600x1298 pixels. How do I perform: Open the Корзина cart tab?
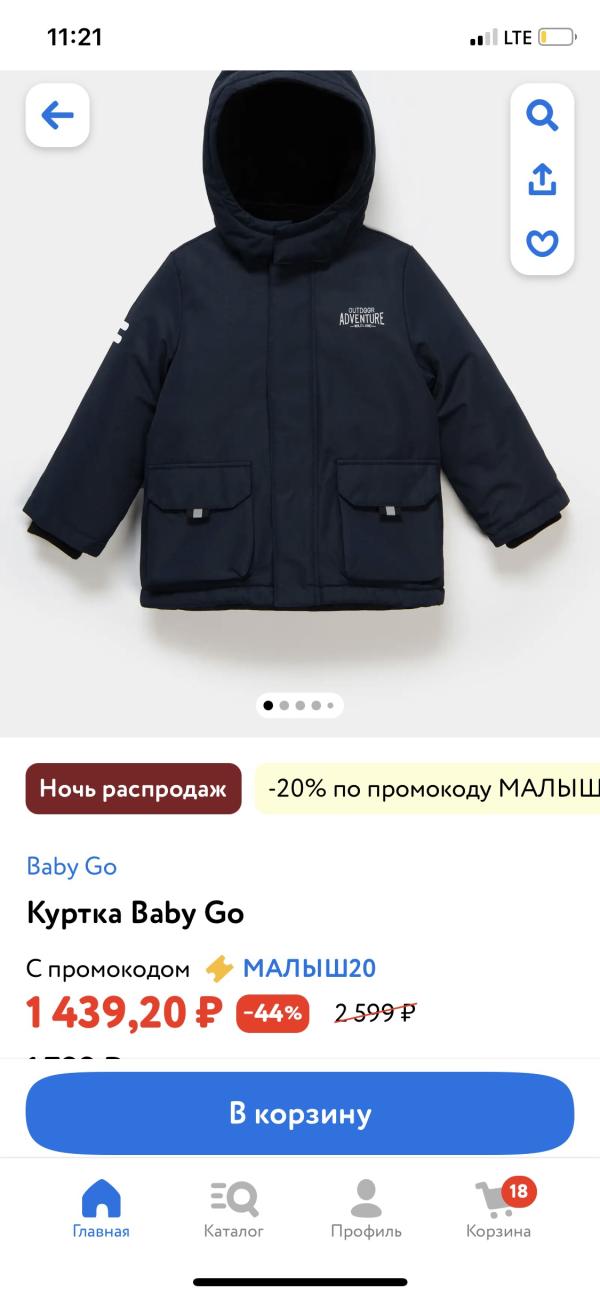499,1208
